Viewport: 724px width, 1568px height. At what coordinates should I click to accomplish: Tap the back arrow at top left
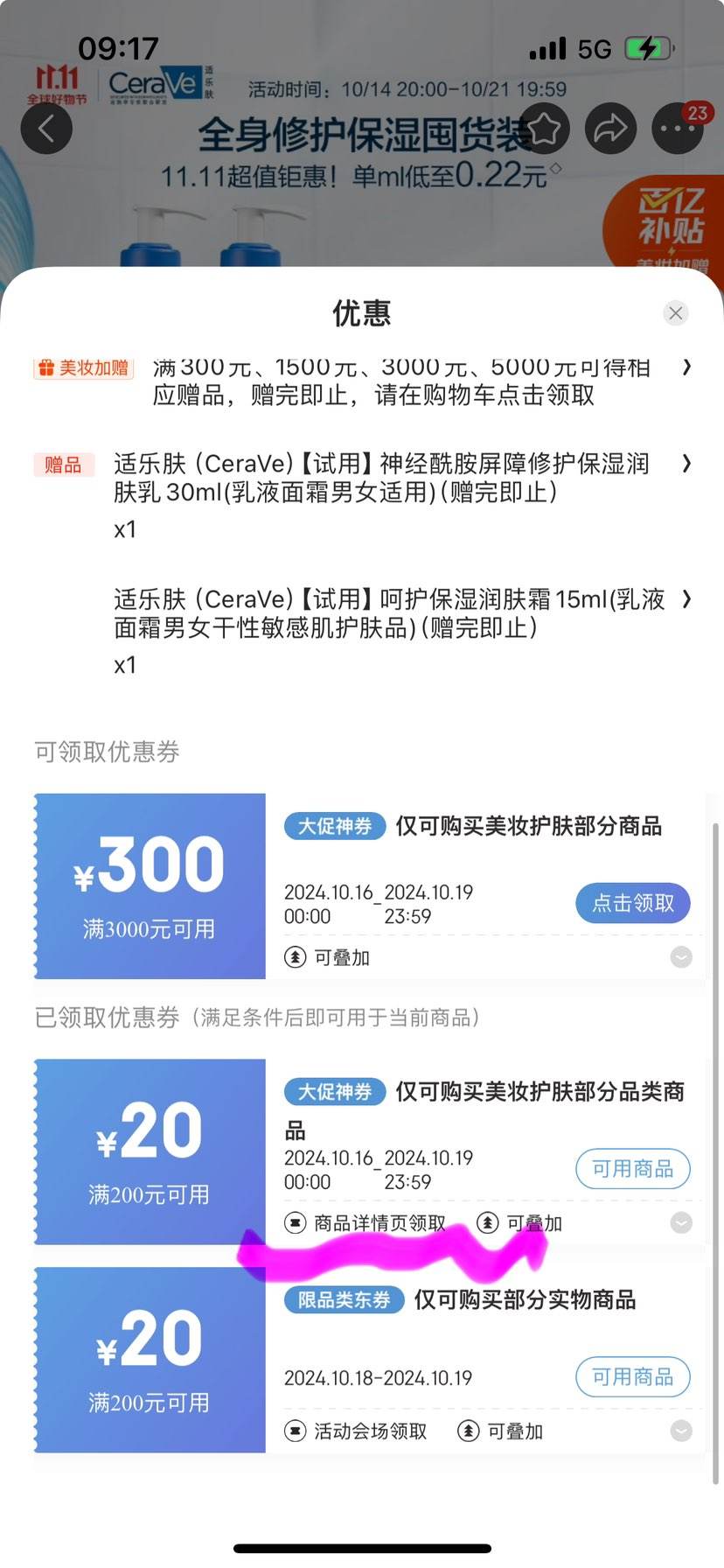point(46,128)
